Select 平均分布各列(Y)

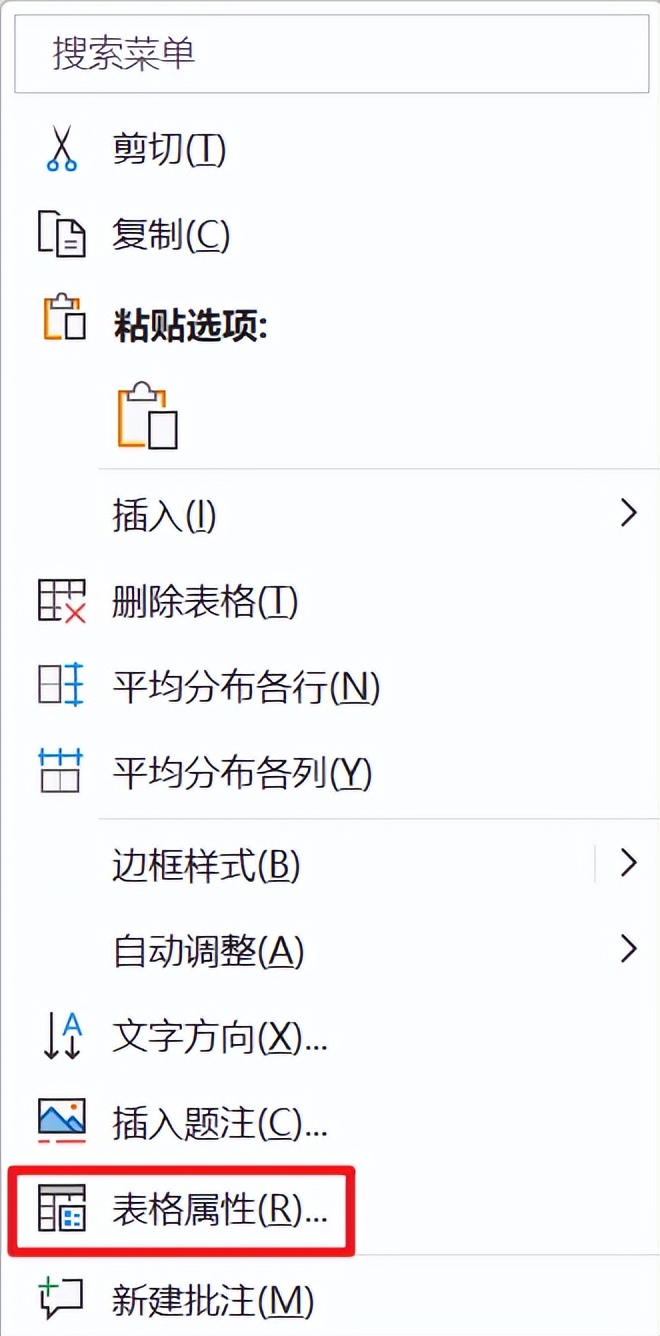(332, 772)
